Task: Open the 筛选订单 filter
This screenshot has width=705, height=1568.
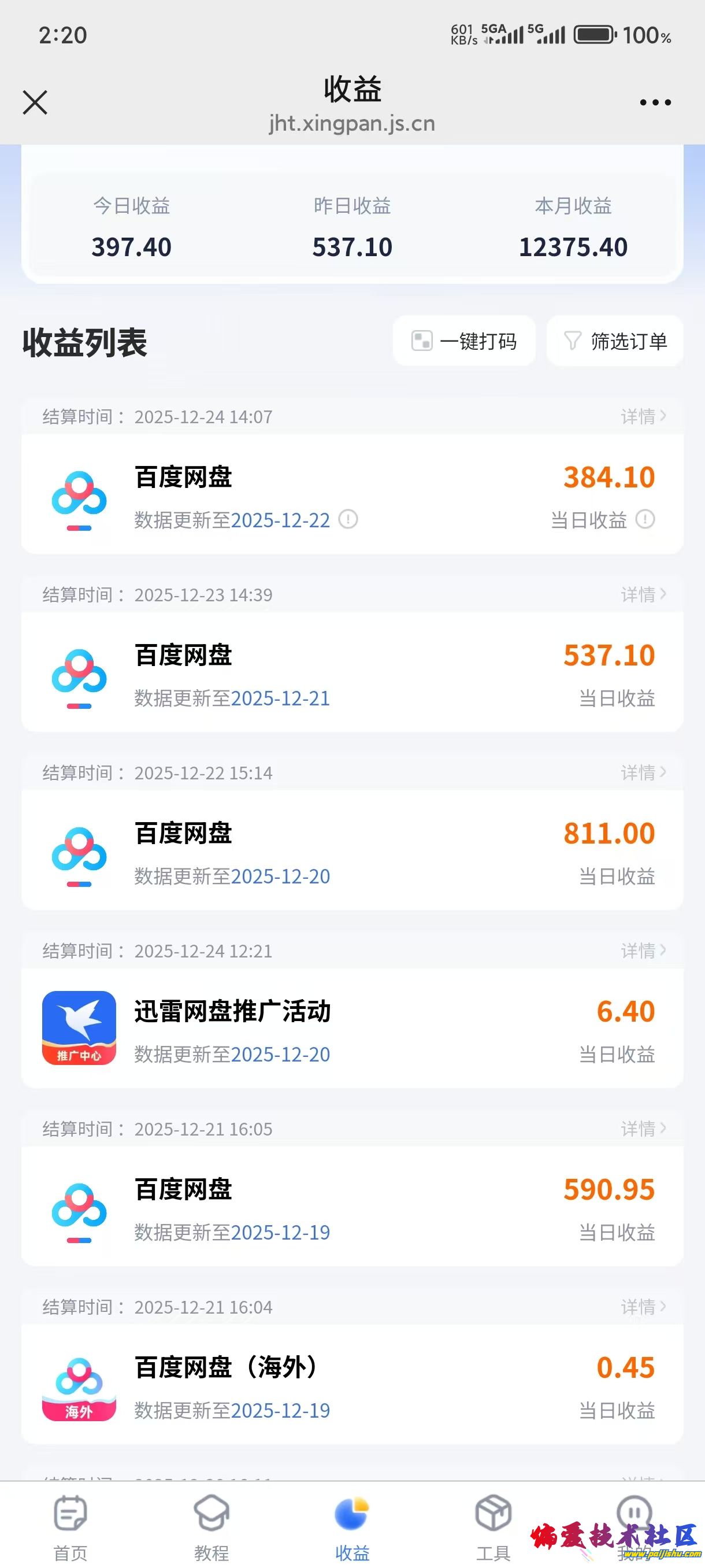Action: (x=615, y=341)
